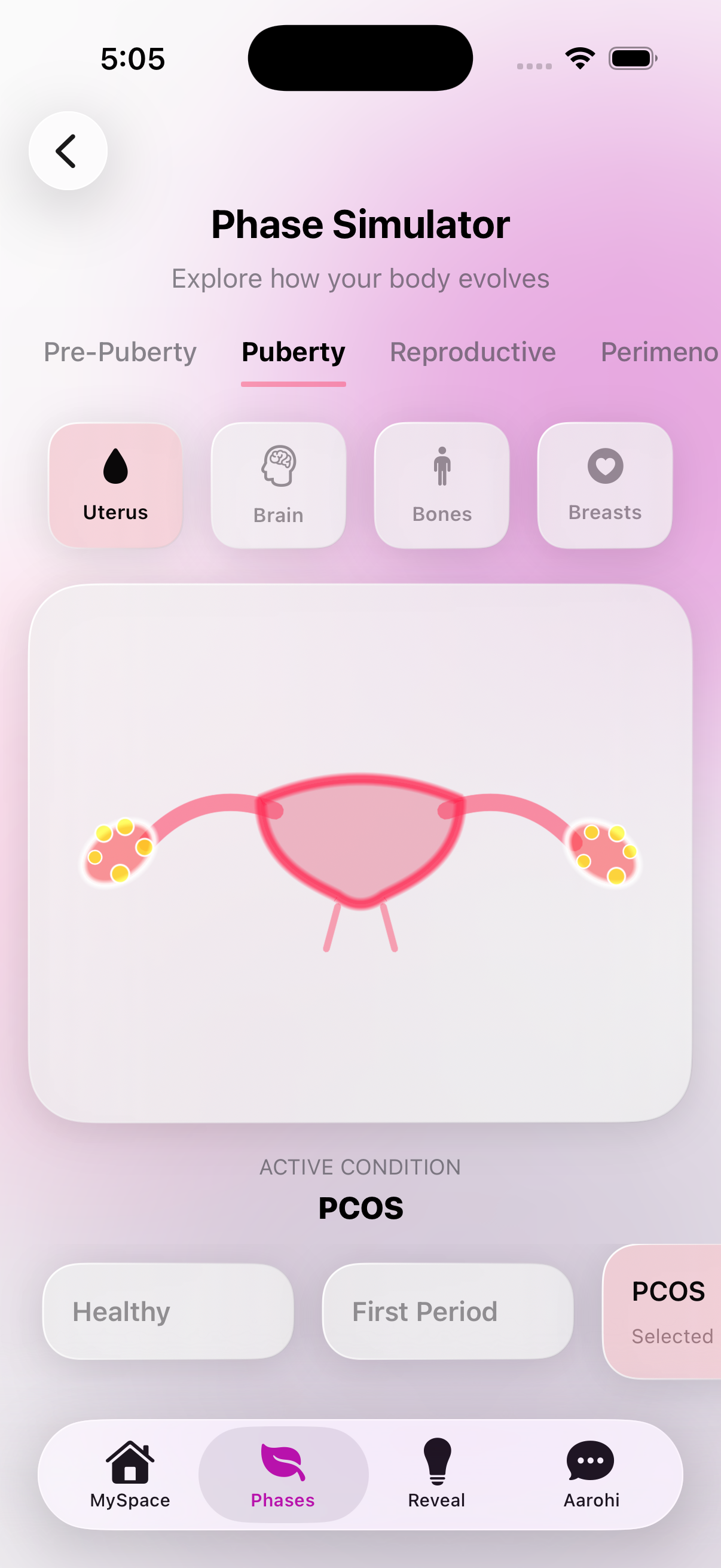
Task: Go back using the arrow button
Action: coord(68,150)
